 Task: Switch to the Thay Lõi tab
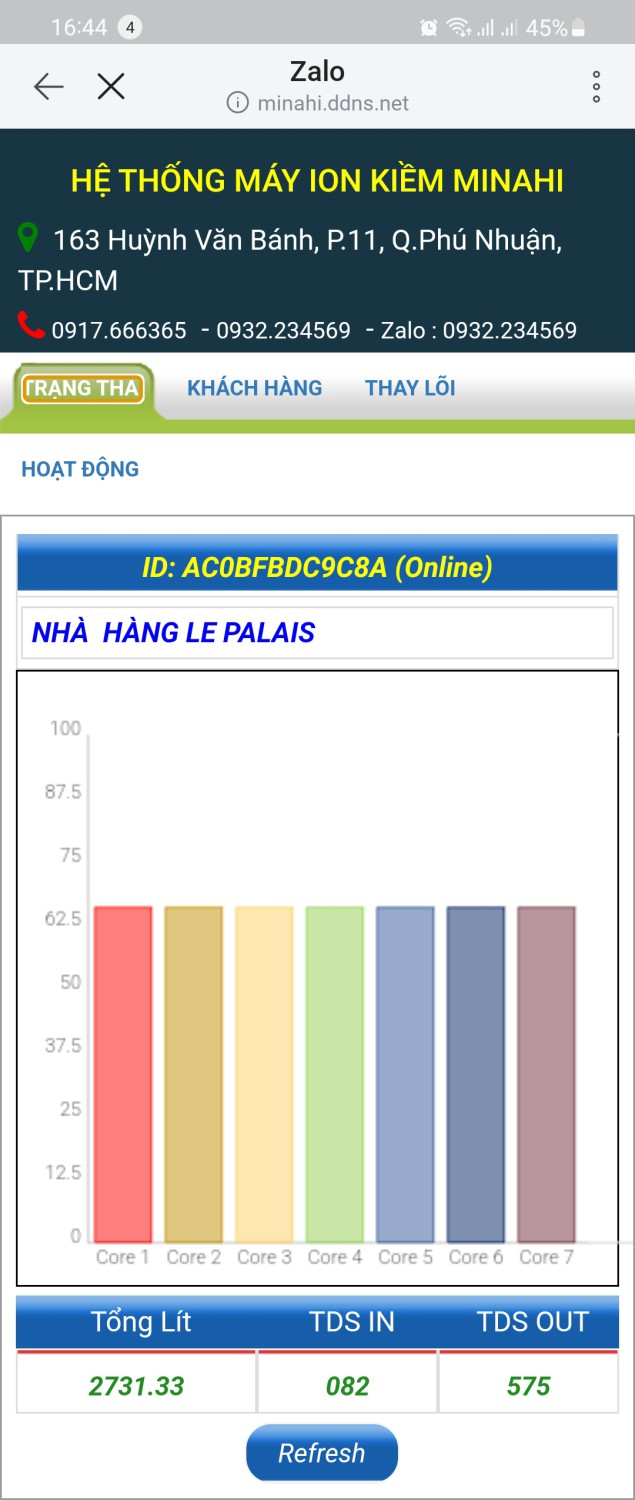410,388
